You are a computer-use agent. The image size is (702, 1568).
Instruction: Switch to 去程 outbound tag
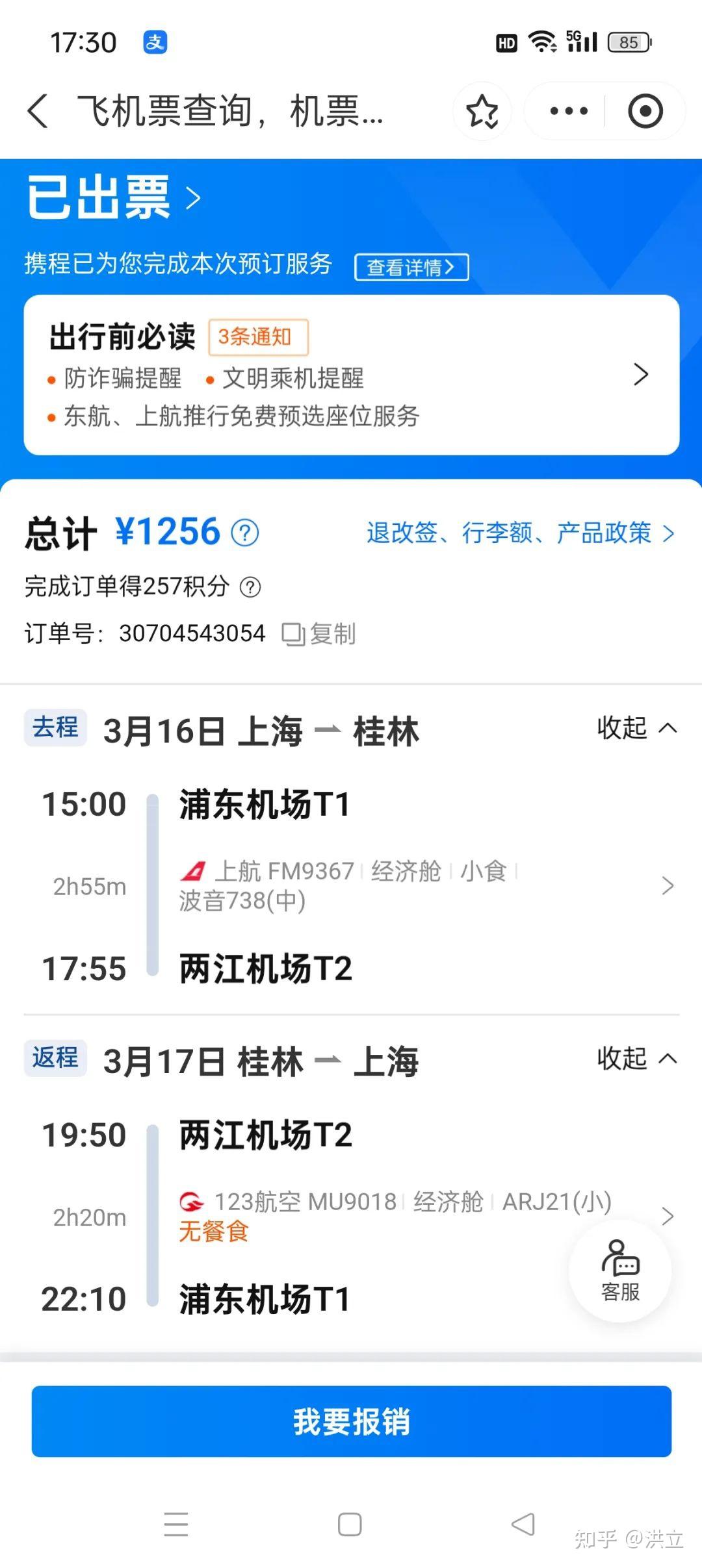pos(55,728)
